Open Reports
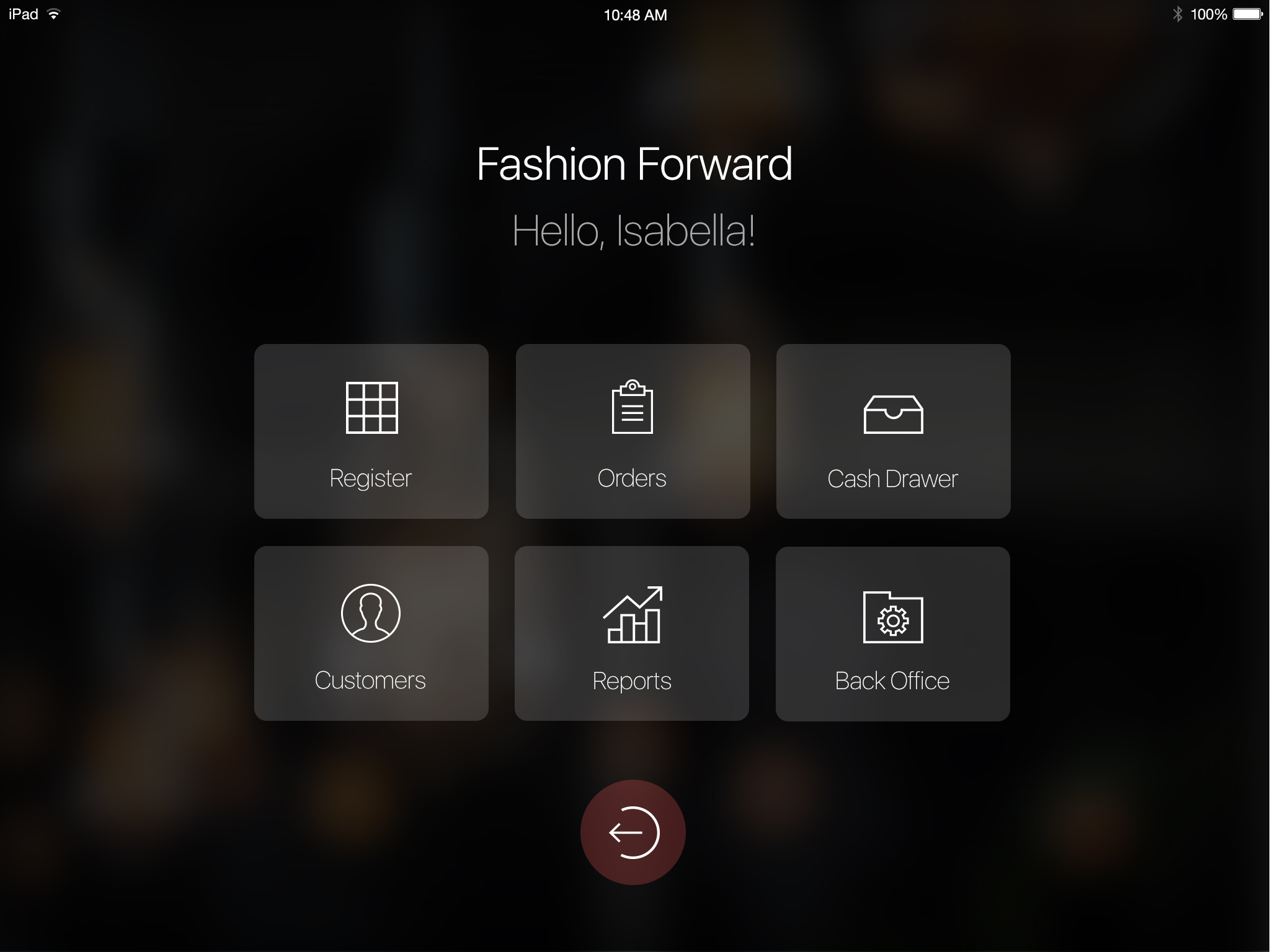Viewport: 1270px width, 952px height. [632, 633]
